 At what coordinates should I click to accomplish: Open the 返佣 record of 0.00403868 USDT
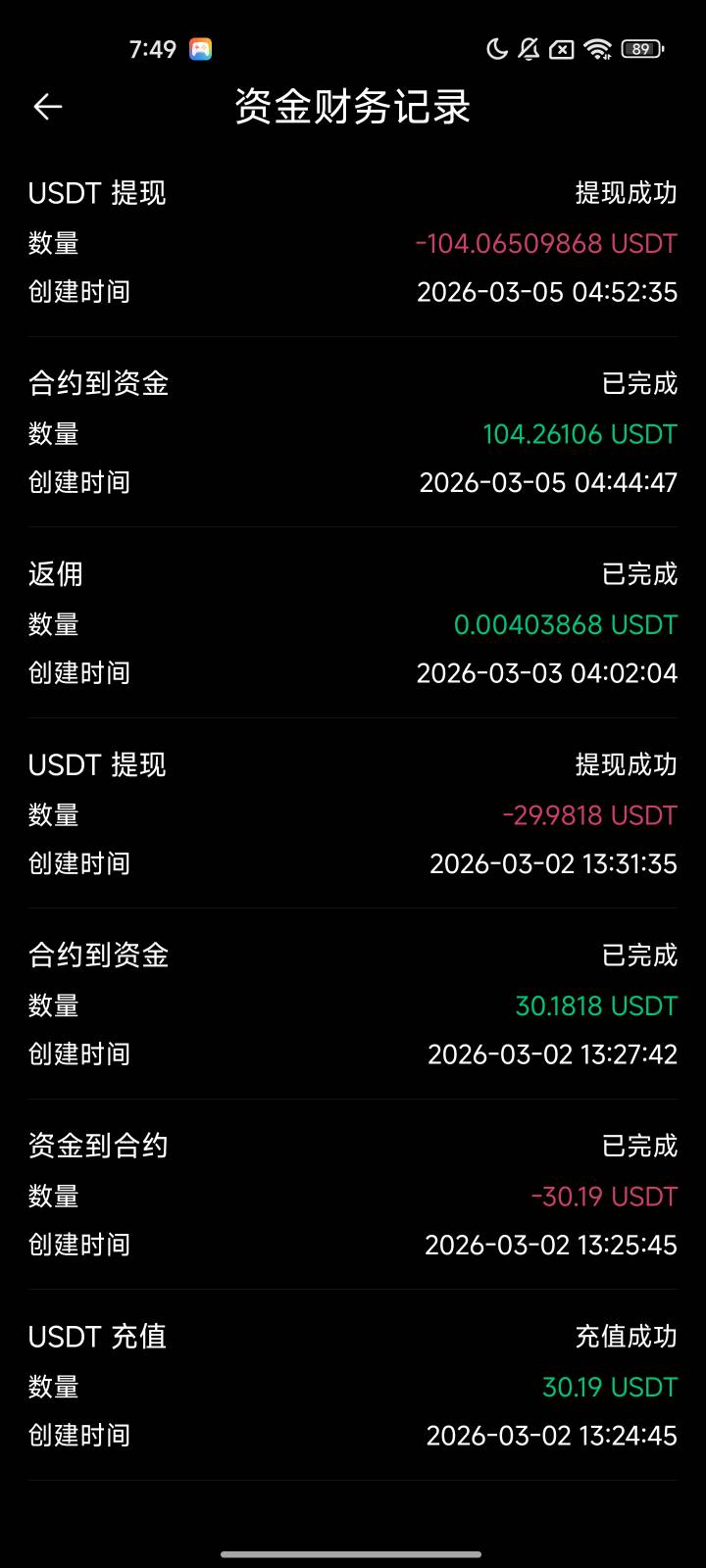click(353, 623)
